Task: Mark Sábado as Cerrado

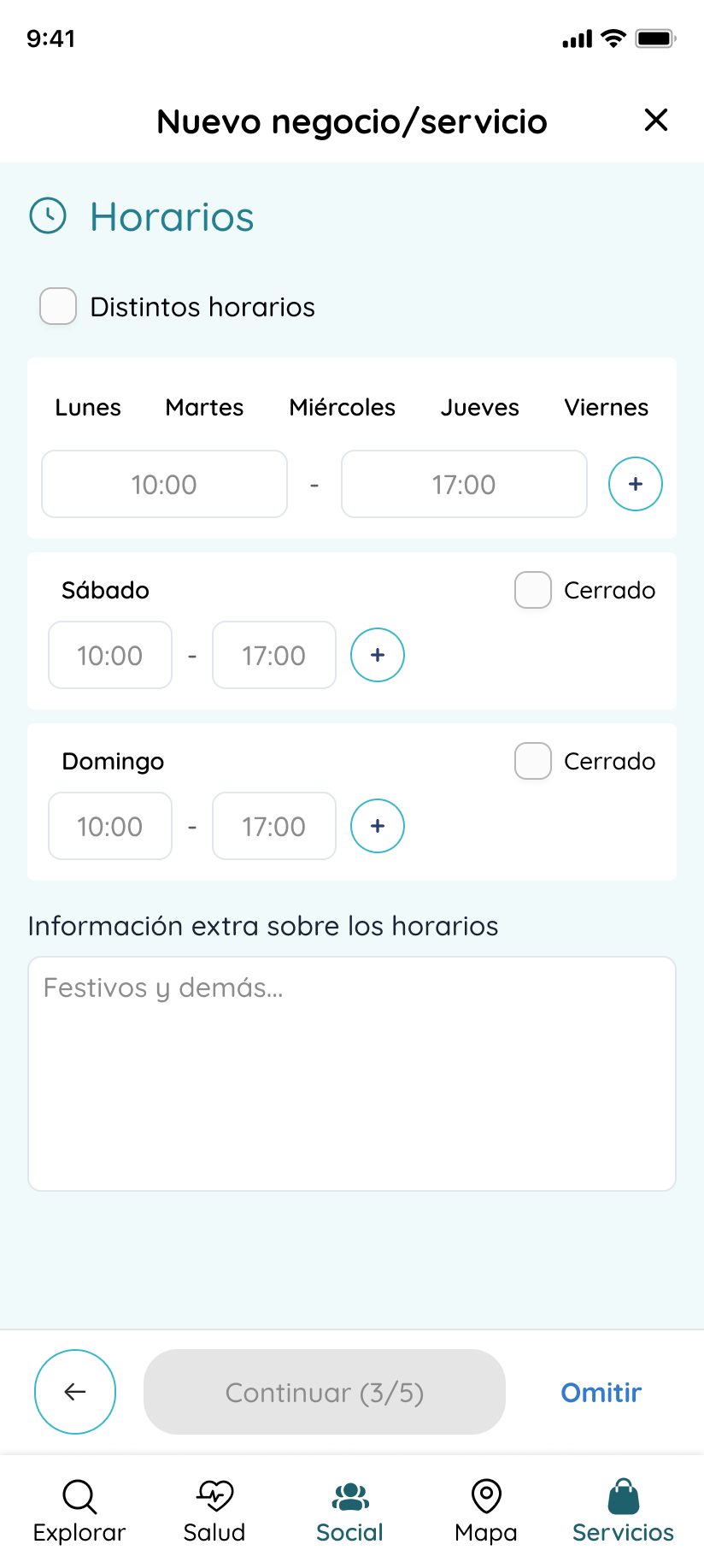Action: click(x=533, y=590)
